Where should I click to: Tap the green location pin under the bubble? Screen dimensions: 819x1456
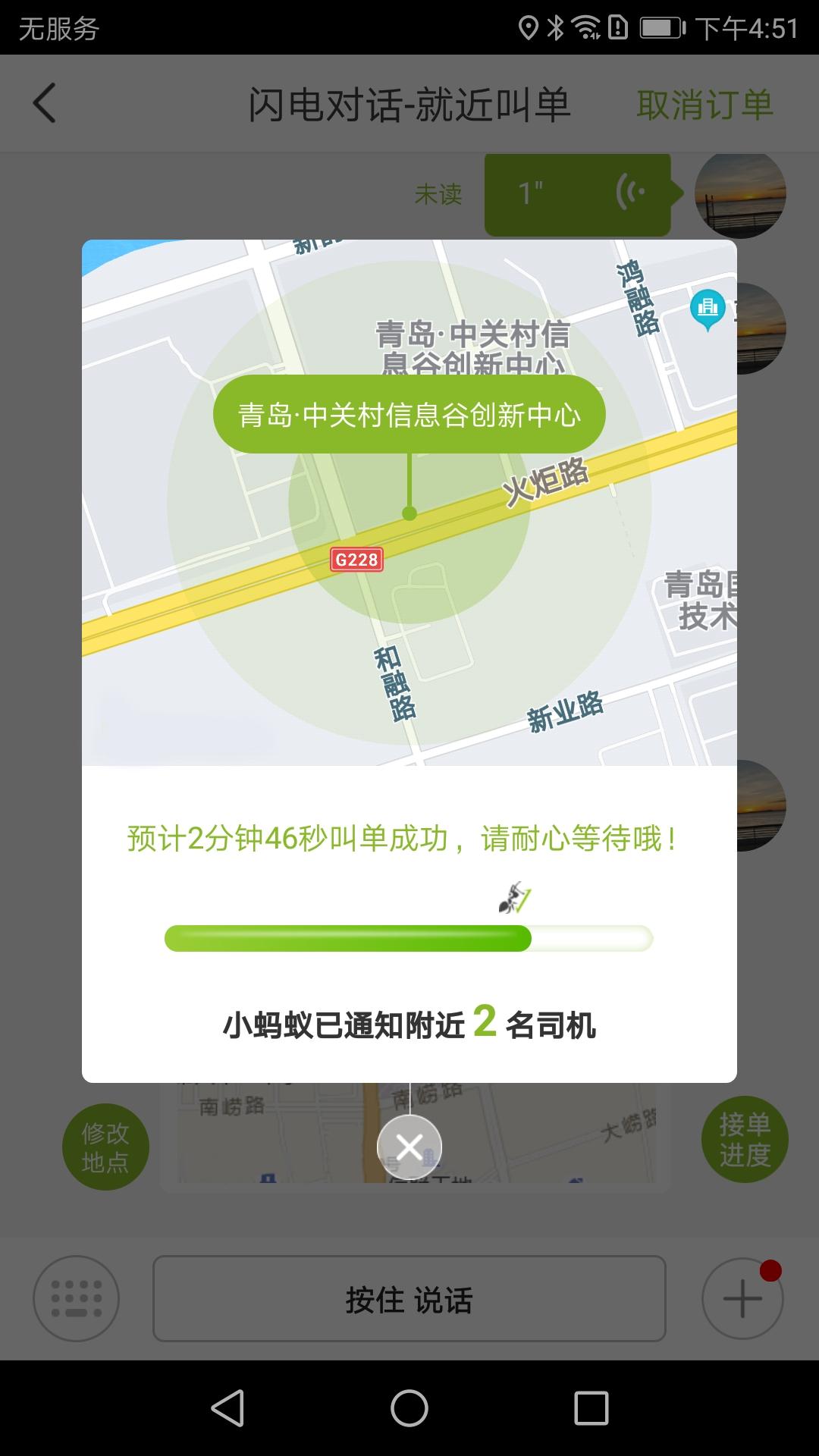(409, 515)
